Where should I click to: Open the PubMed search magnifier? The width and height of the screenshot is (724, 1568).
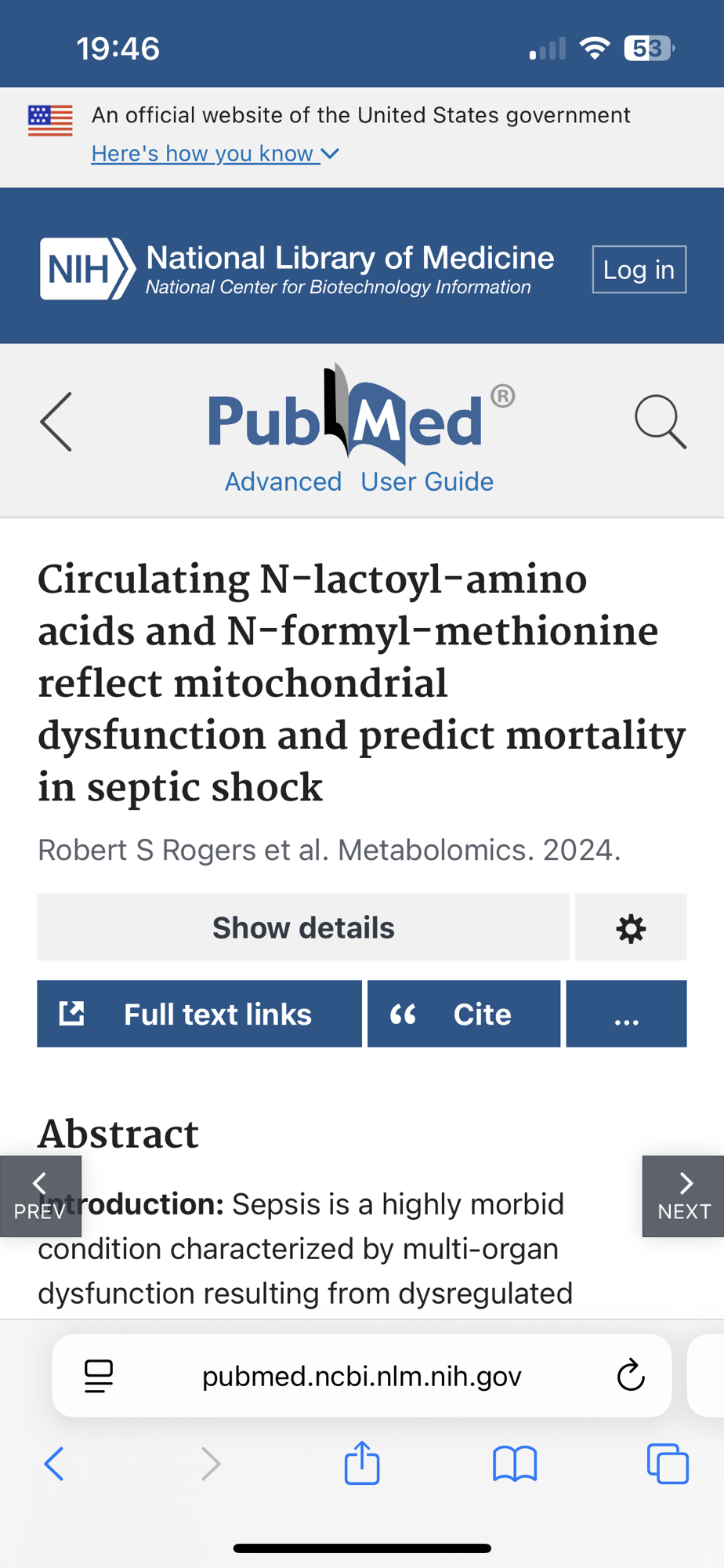coord(661,422)
